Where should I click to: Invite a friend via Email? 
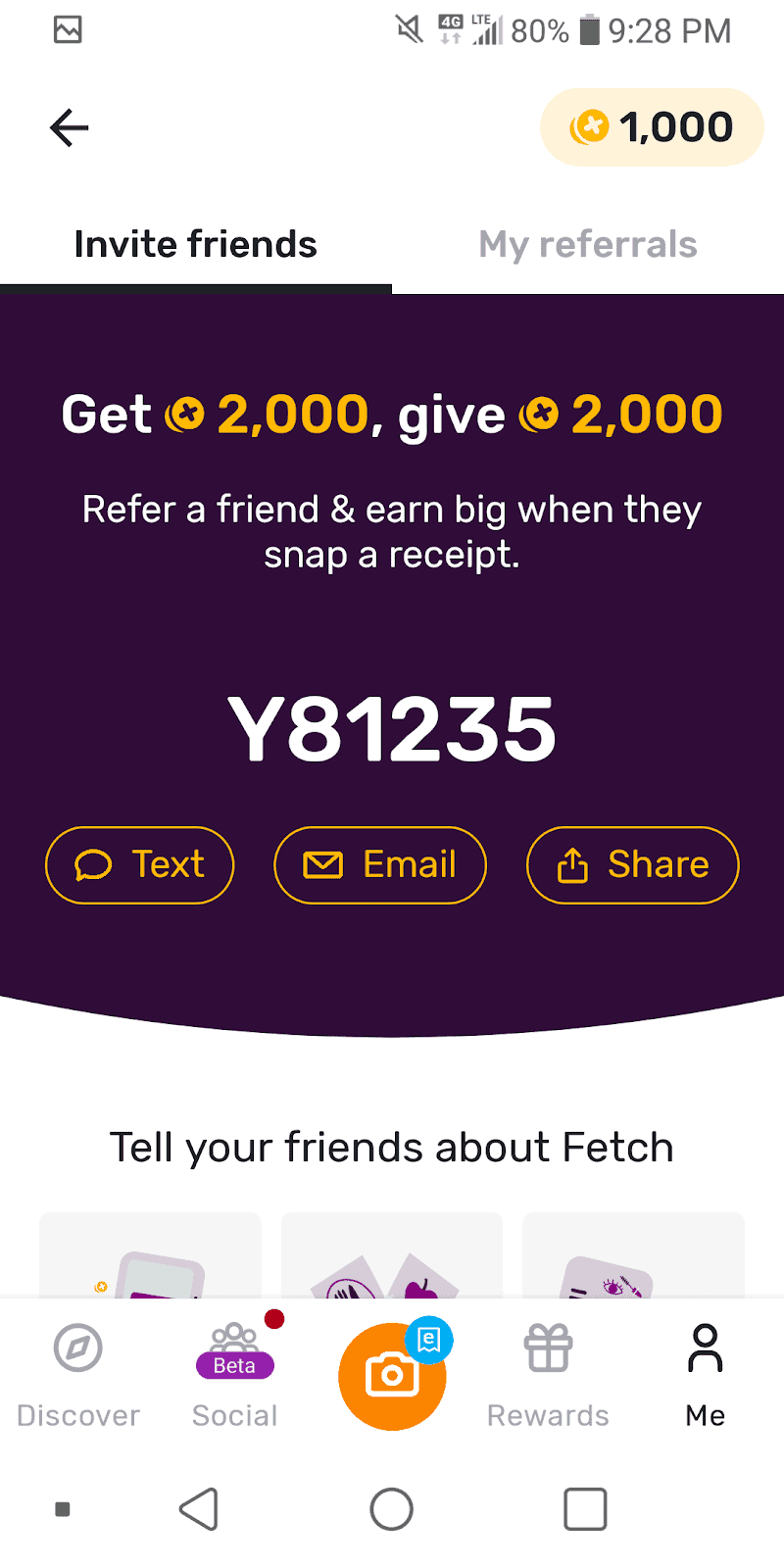(380, 865)
